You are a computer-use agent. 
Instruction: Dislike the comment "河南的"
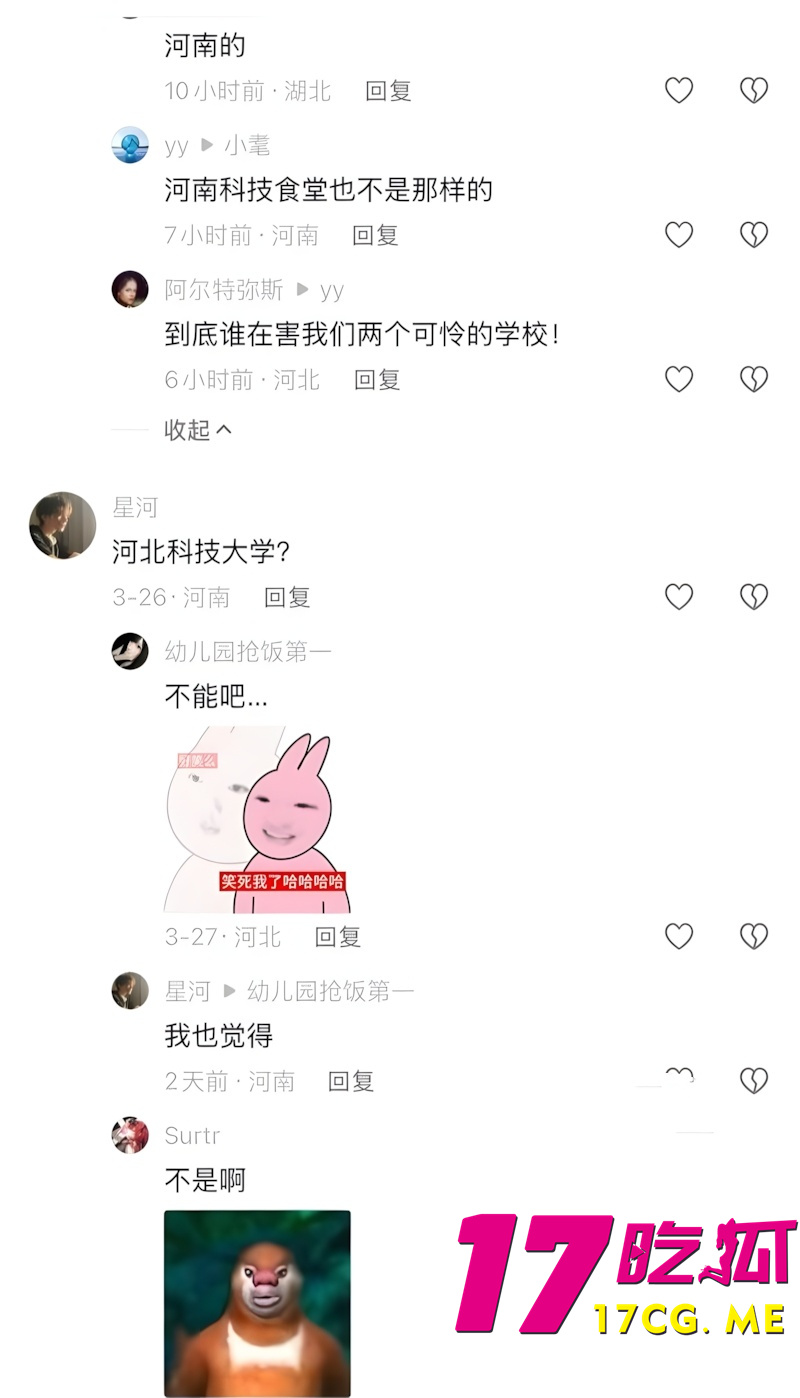coord(753,90)
